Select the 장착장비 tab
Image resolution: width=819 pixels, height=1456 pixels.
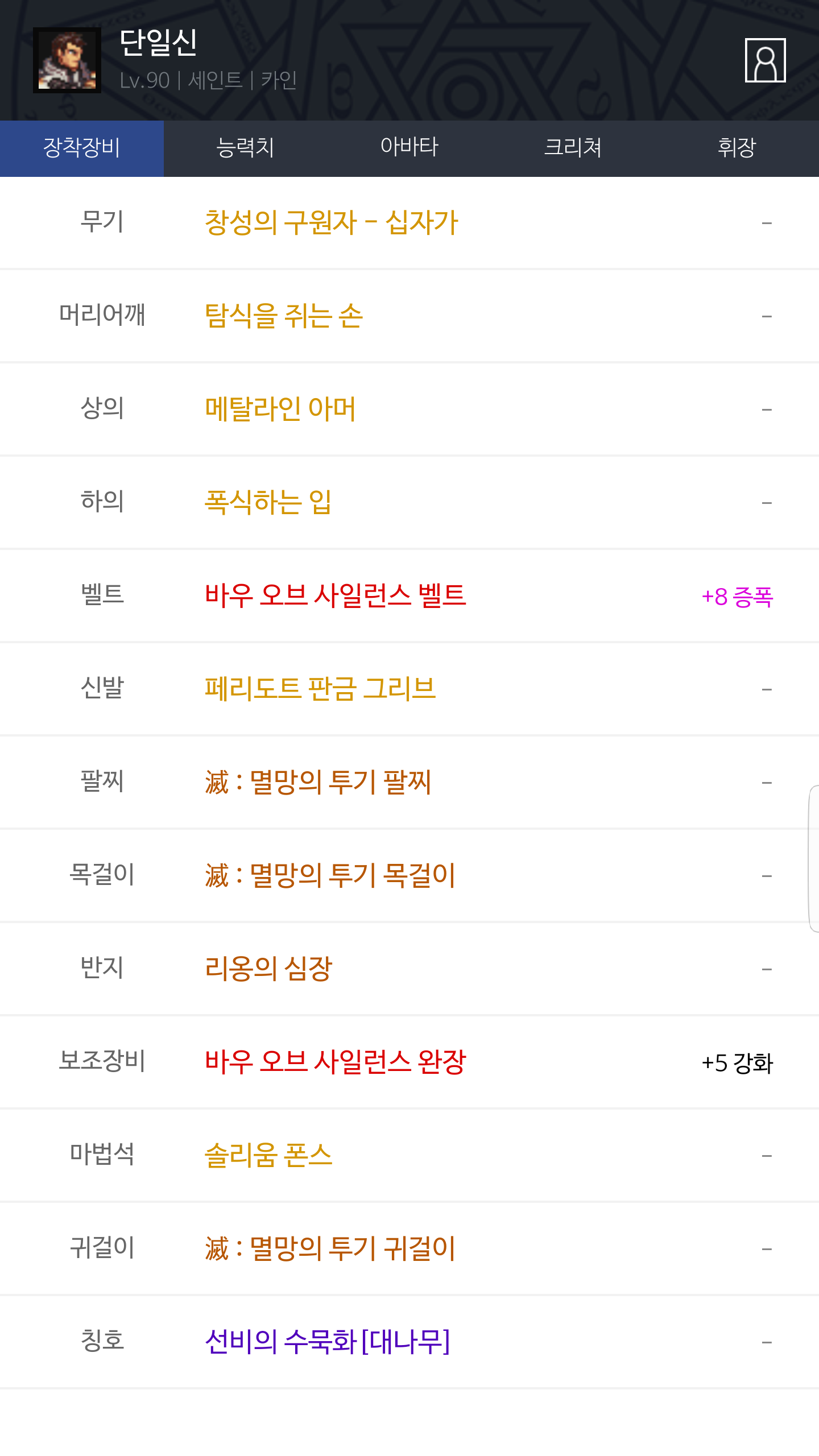(82, 148)
